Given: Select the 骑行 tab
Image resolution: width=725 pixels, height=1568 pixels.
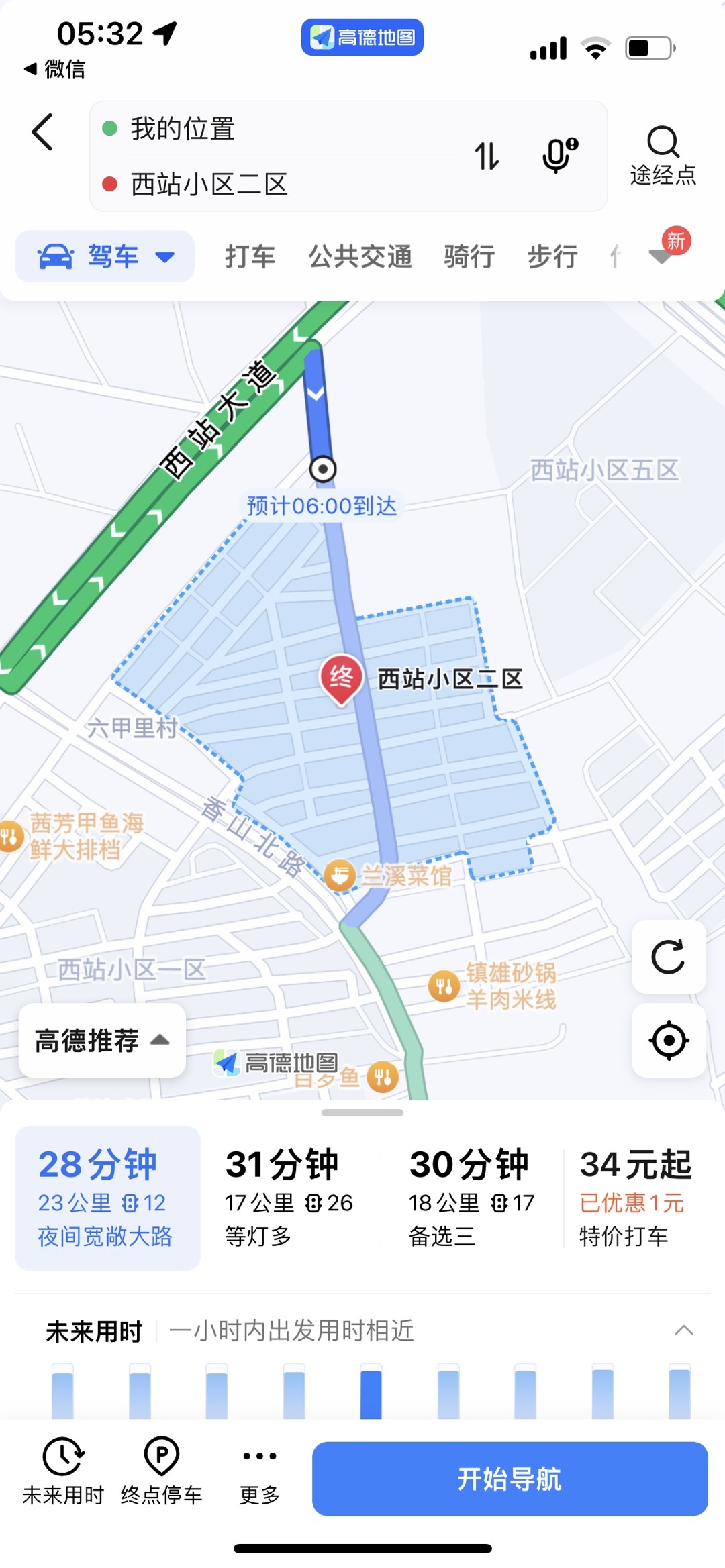Looking at the screenshot, I should pos(469,256).
